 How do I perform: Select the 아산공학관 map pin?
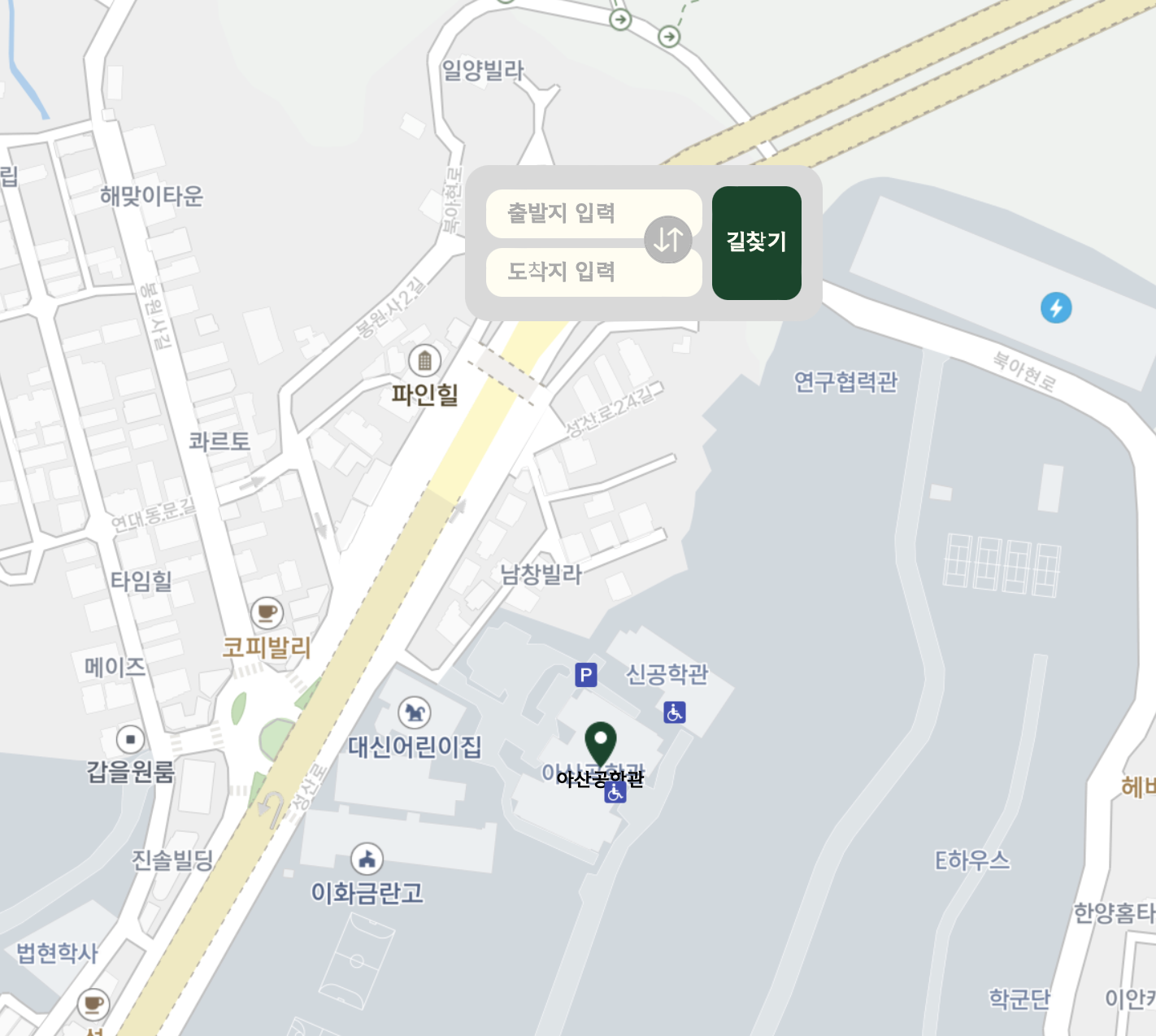(x=601, y=742)
